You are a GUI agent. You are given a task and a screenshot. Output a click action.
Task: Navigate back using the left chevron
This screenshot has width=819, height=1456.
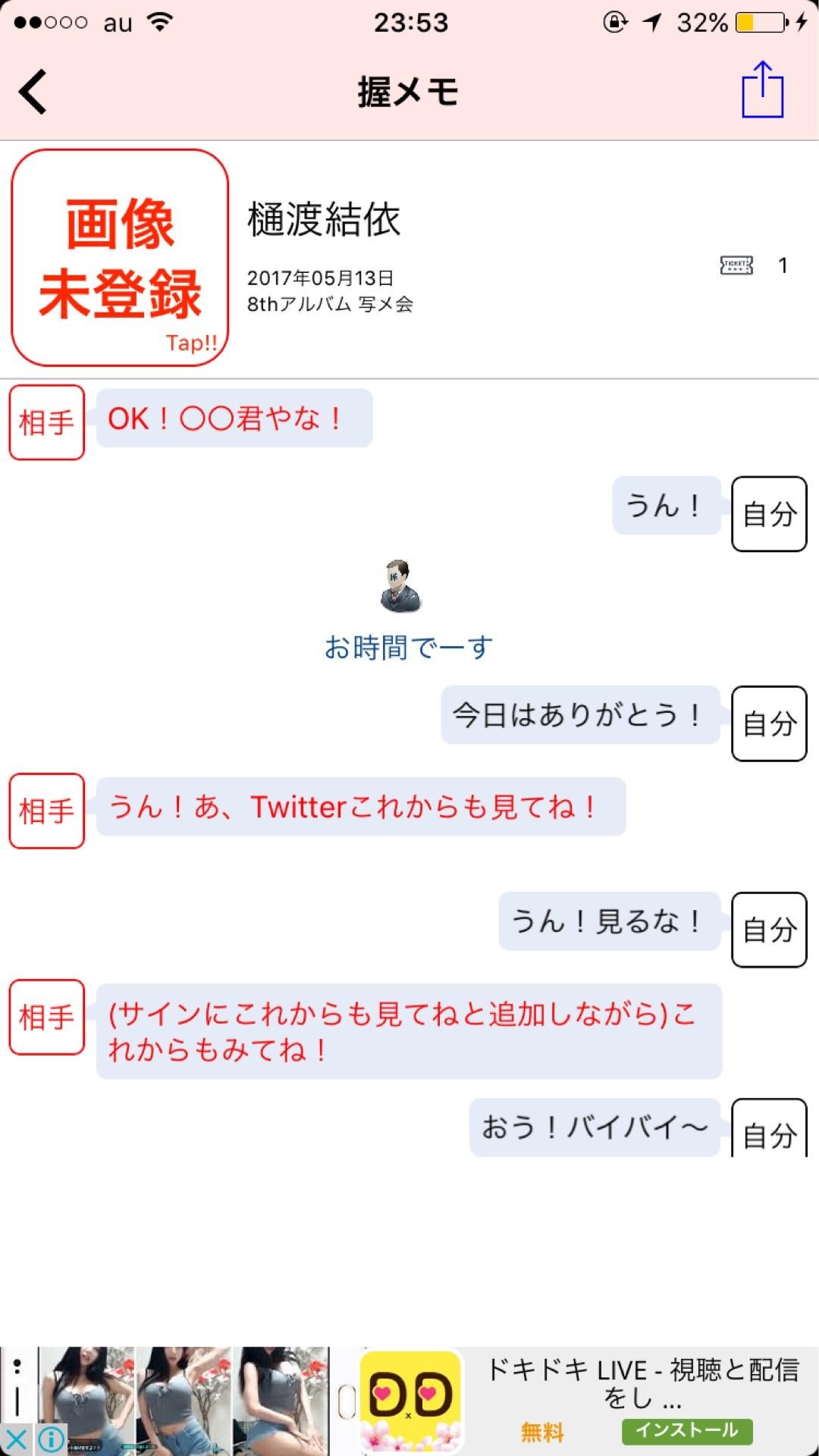pyautogui.click(x=32, y=93)
